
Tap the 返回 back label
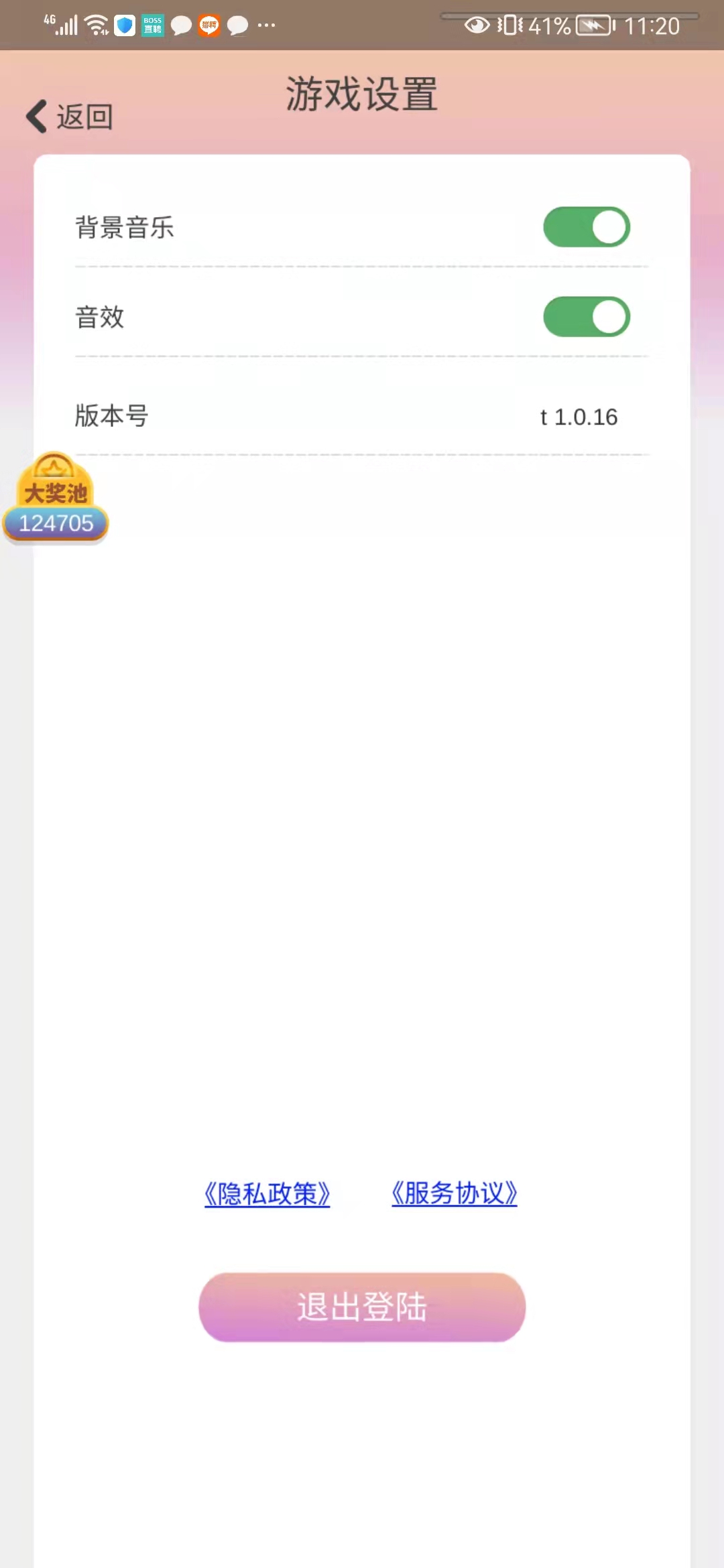point(83,115)
